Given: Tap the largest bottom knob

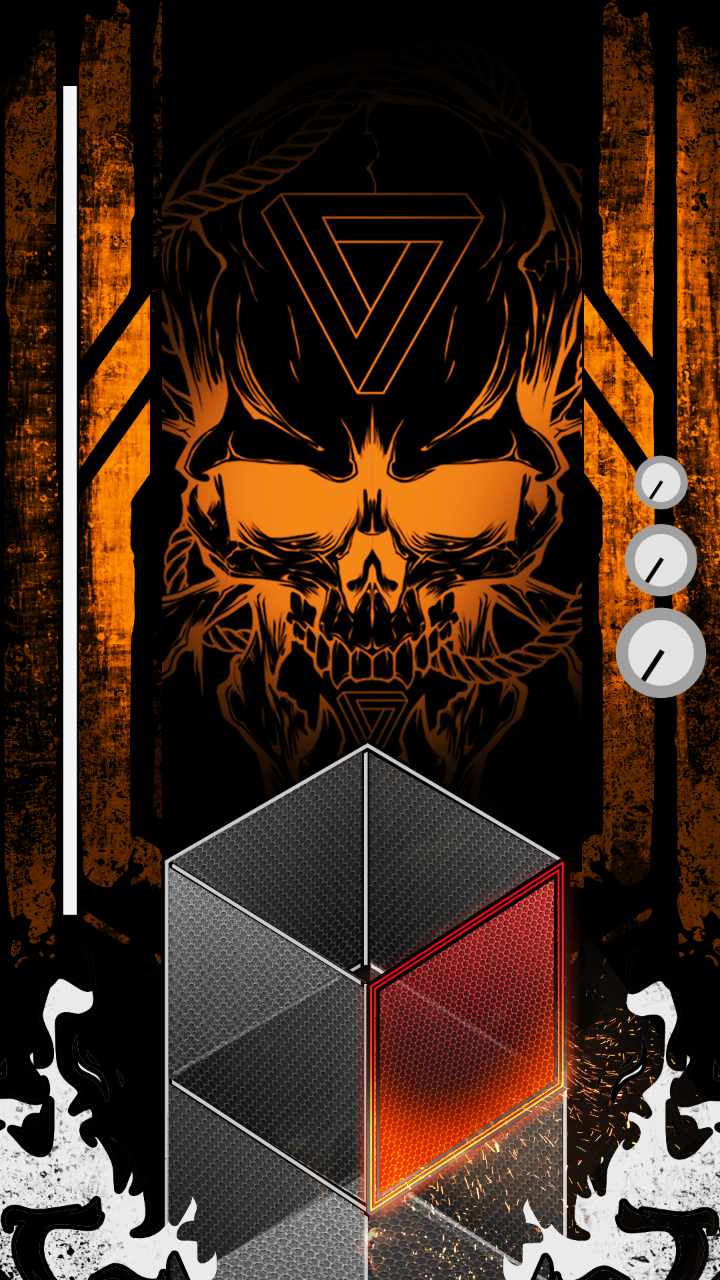Looking at the screenshot, I should [660, 653].
